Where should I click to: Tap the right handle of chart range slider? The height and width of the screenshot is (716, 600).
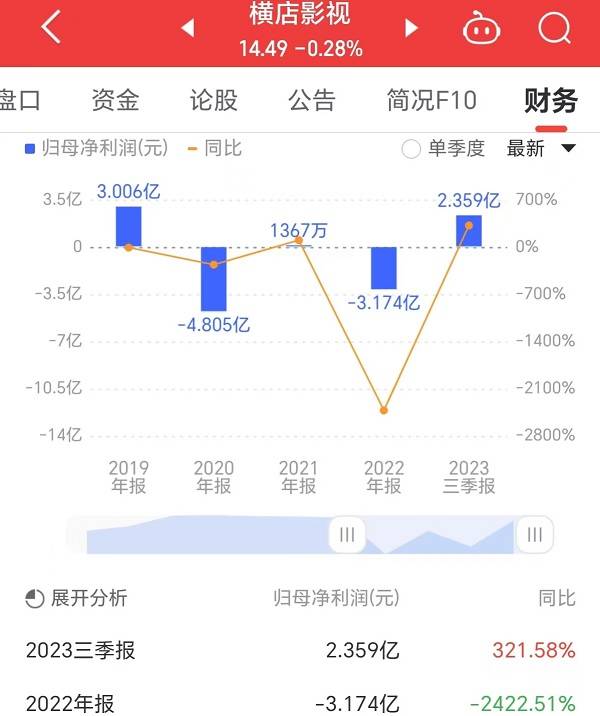click(535, 534)
